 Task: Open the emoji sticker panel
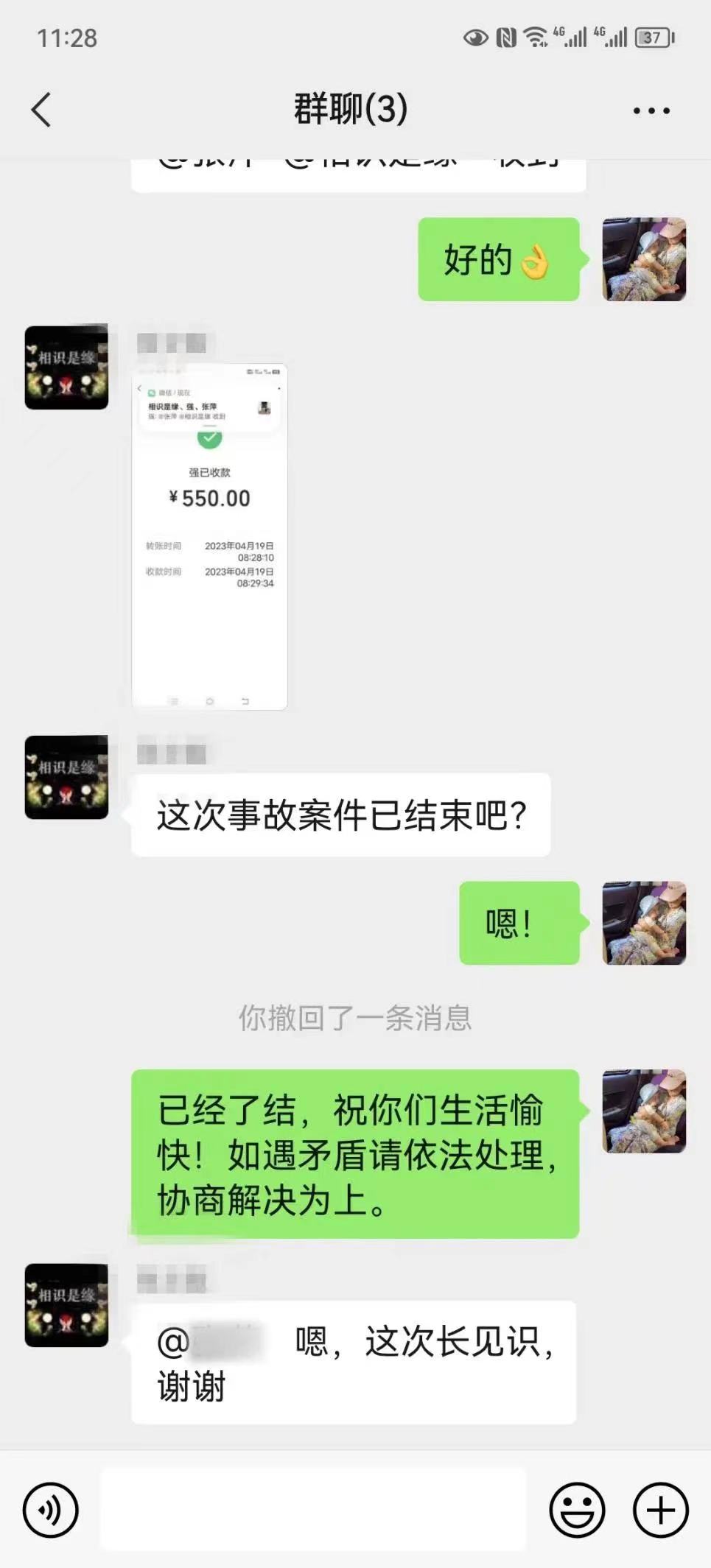(x=577, y=1510)
